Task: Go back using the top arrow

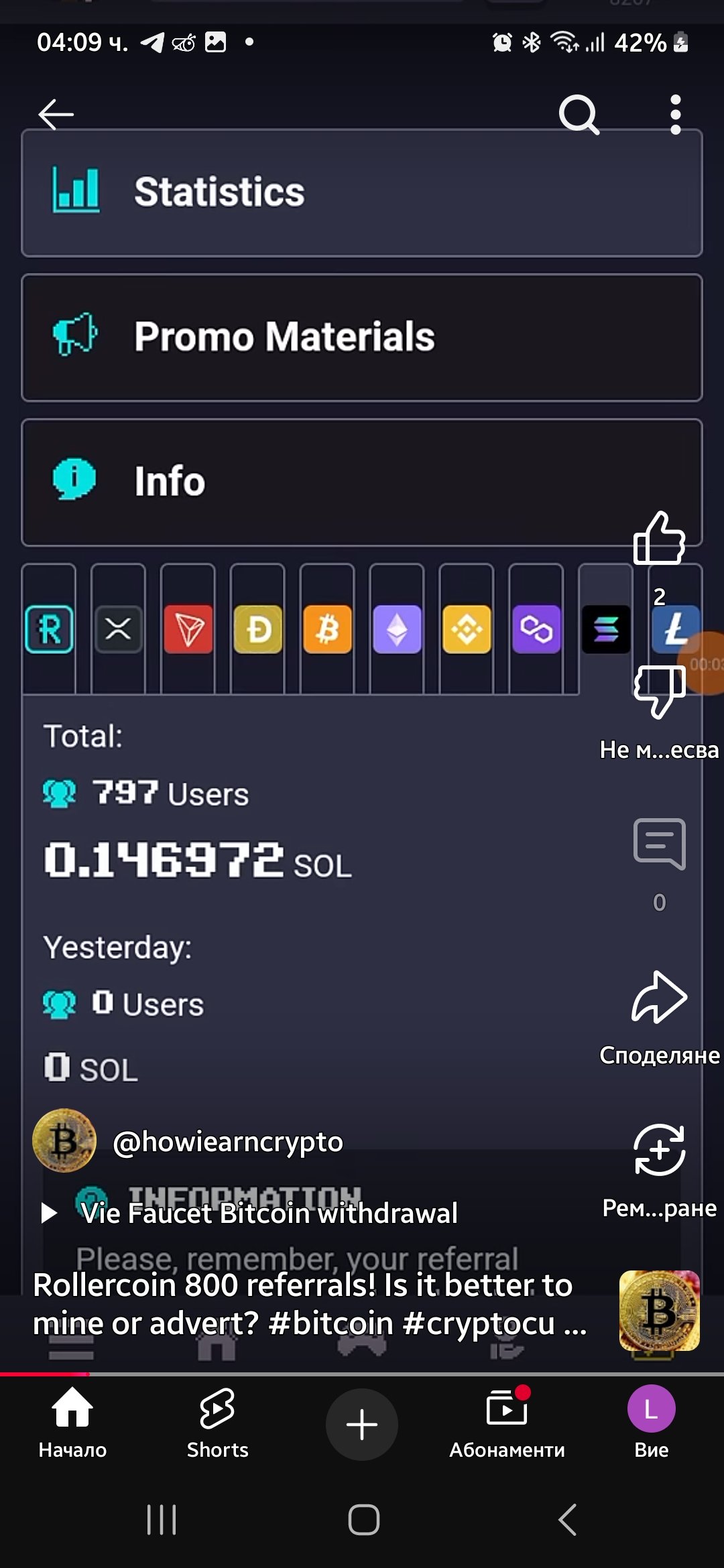Action: coord(56,114)
